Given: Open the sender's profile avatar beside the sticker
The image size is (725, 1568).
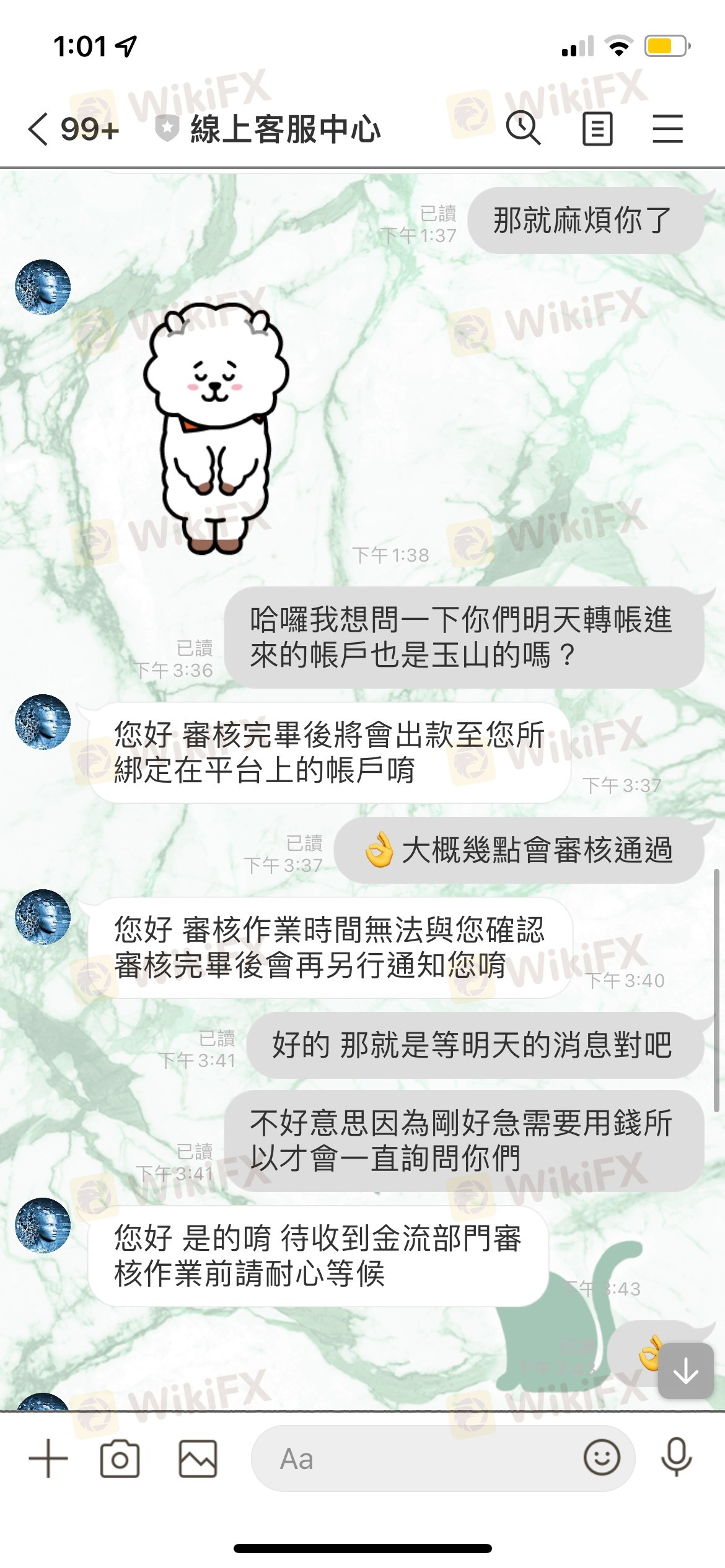Looking at the screenshot, I should [43, 287].
